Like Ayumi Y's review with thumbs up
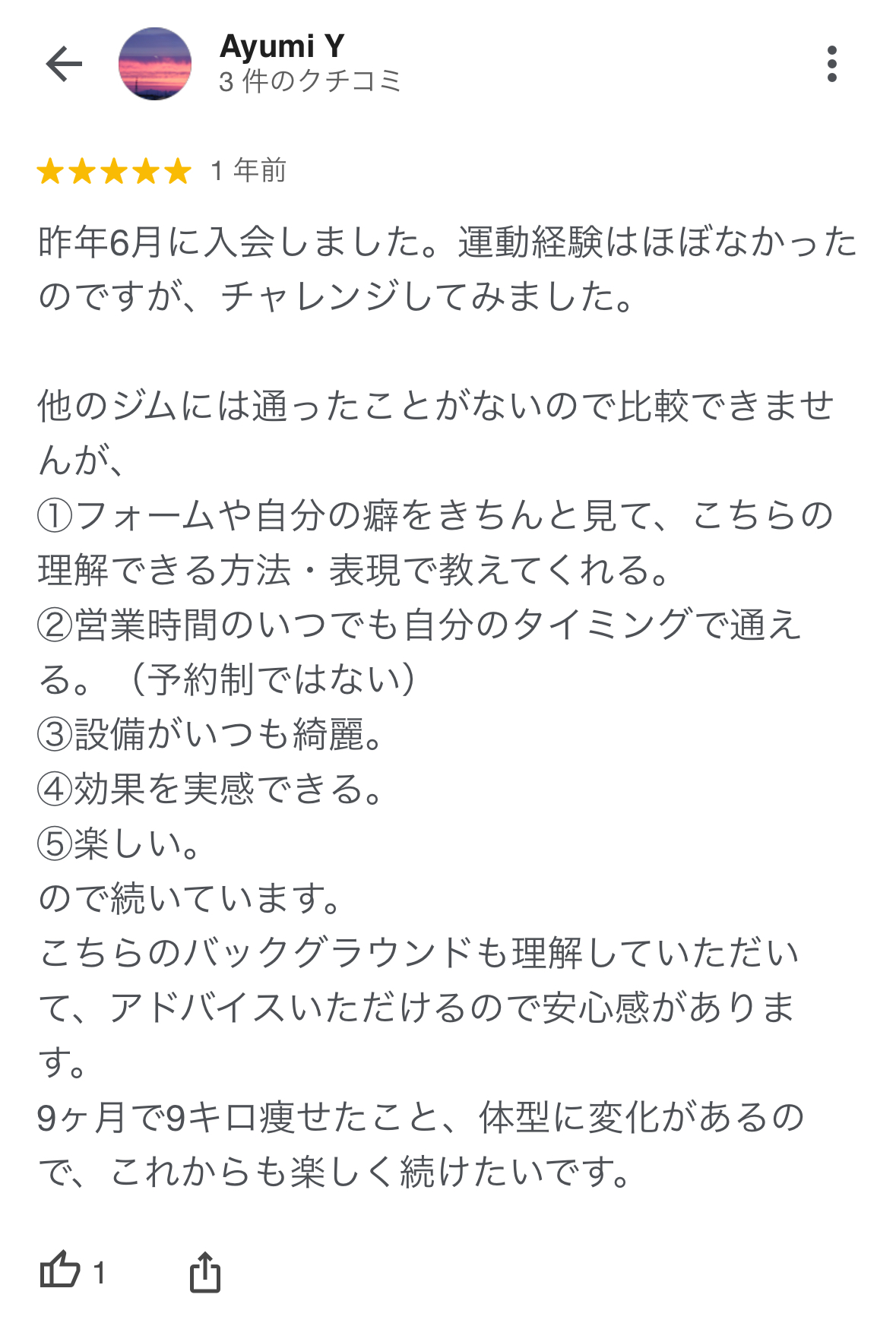 pos(60,1270)
